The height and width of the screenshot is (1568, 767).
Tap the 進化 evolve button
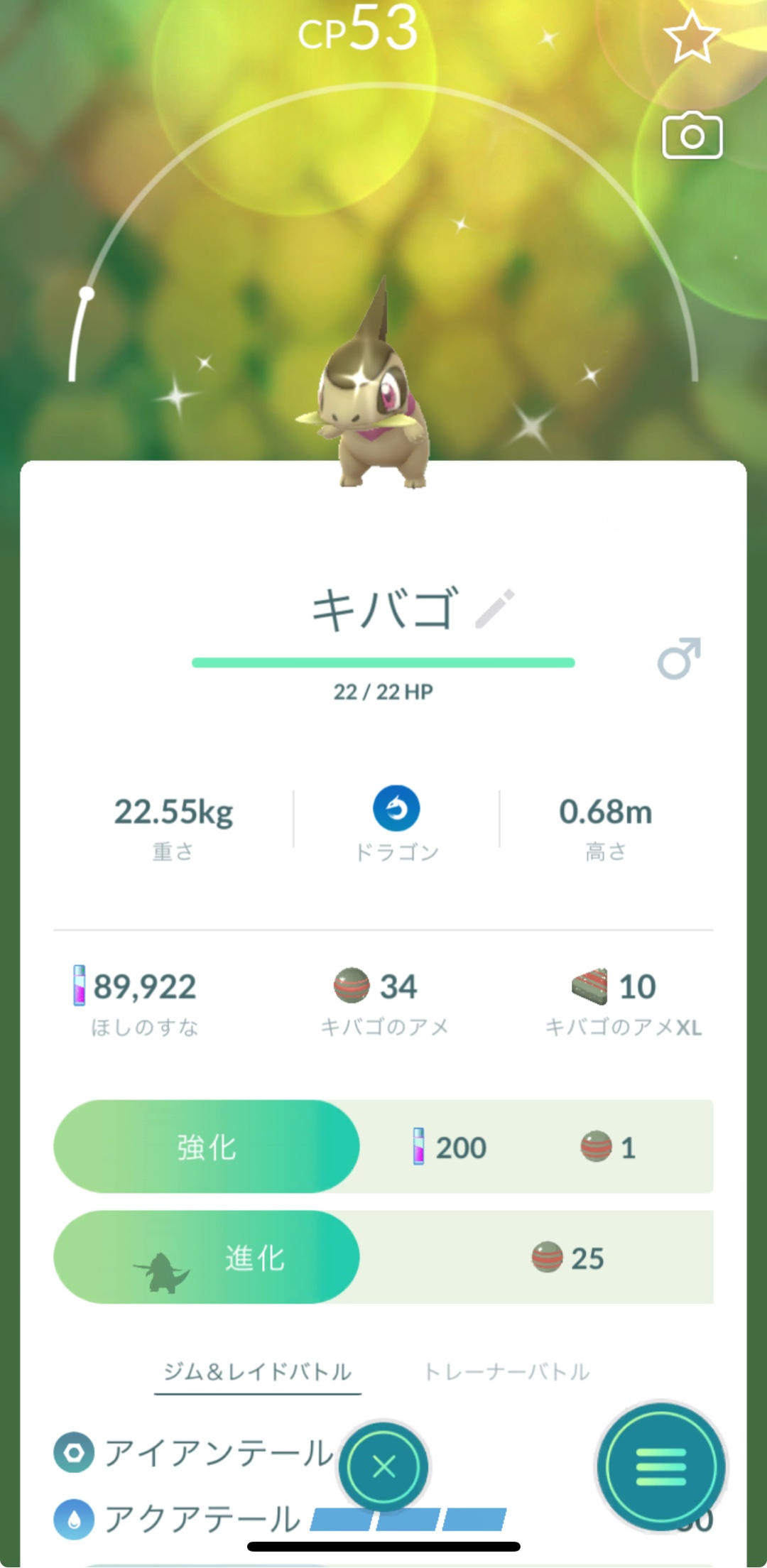click(207, 1258)
